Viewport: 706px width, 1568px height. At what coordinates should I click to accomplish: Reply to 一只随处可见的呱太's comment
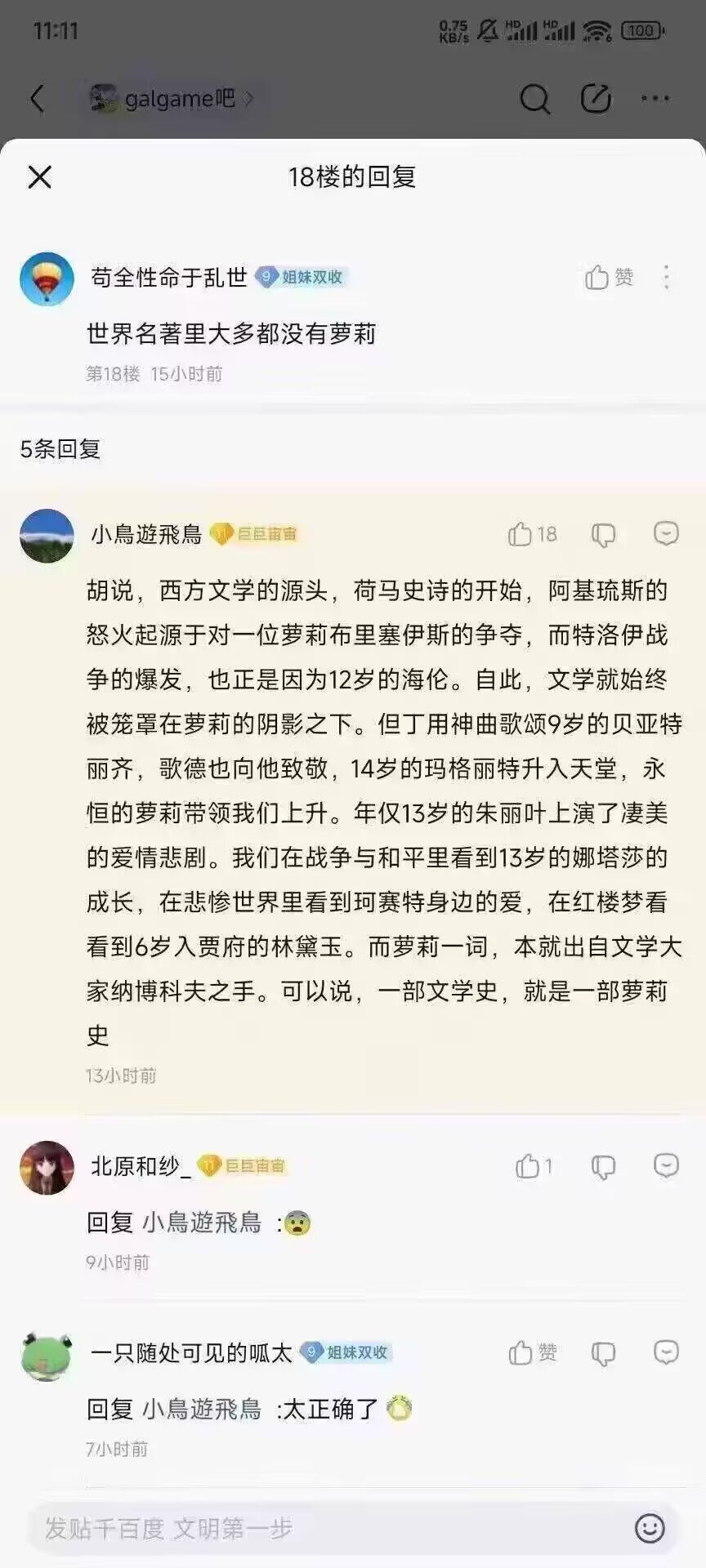pos(666,1352)
